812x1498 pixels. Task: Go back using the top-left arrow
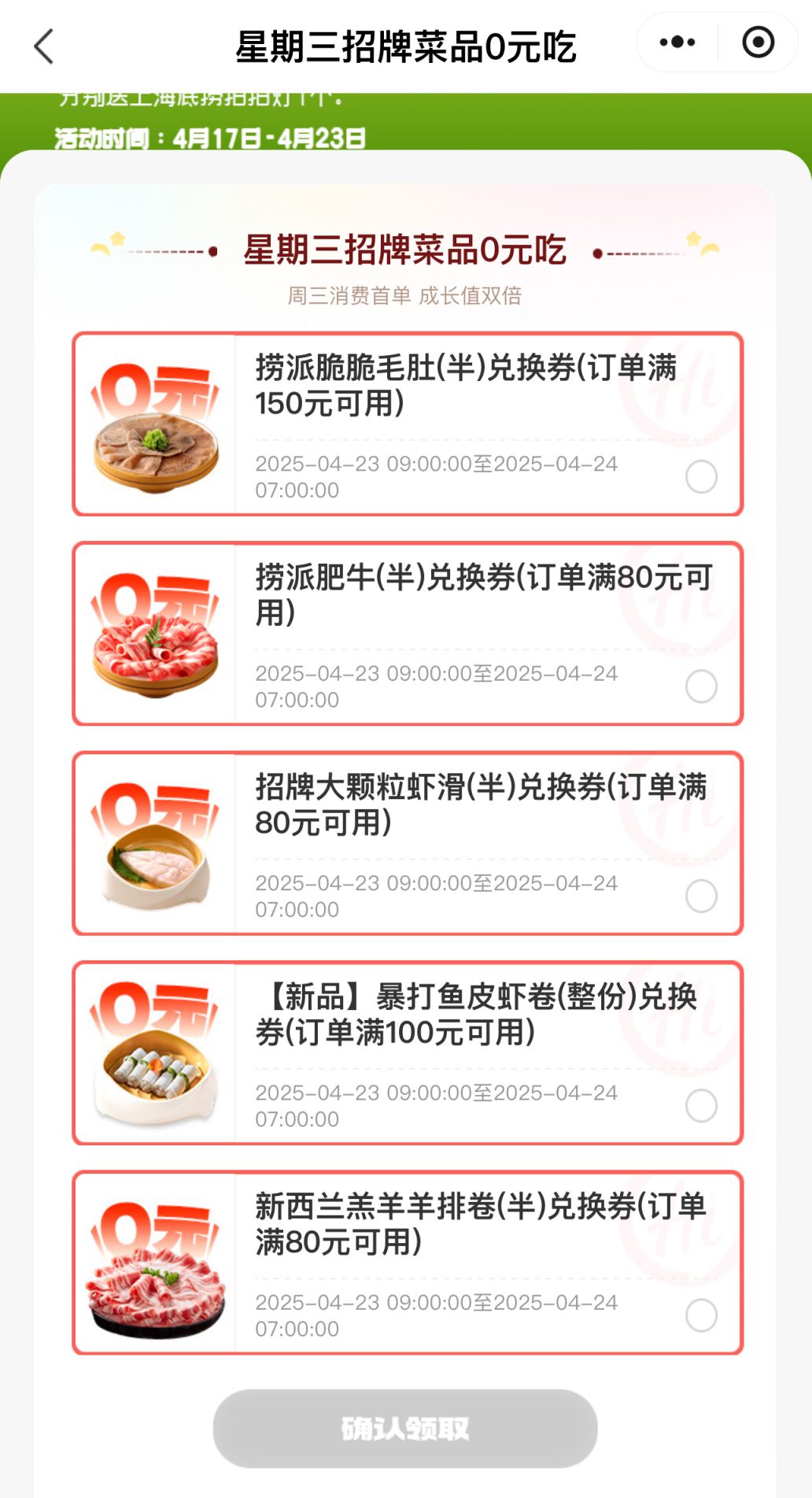(44, 46)
